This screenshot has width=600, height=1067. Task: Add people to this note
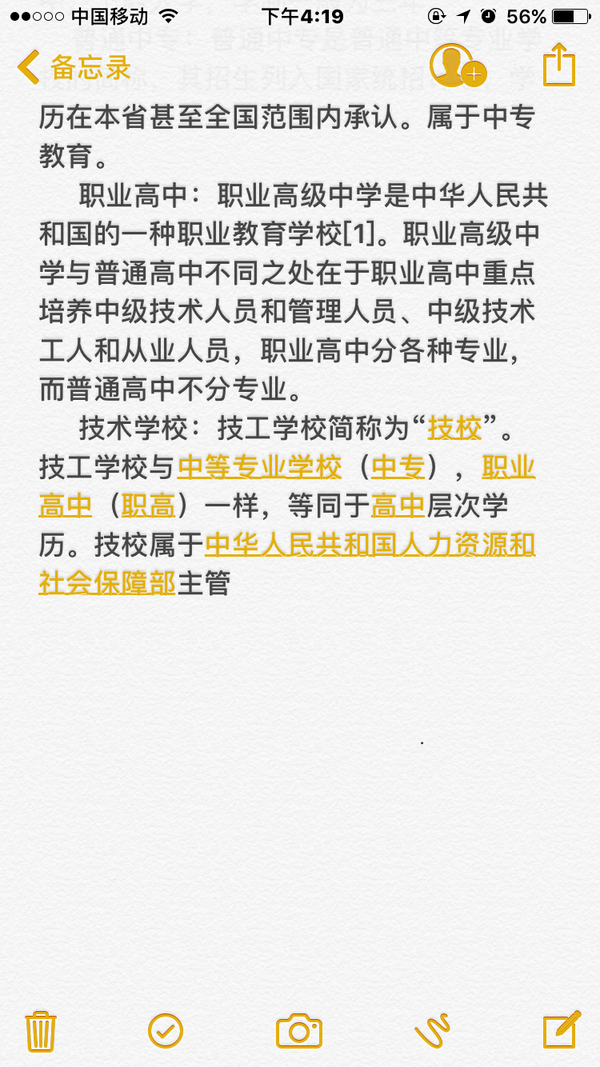click(458, 66)
